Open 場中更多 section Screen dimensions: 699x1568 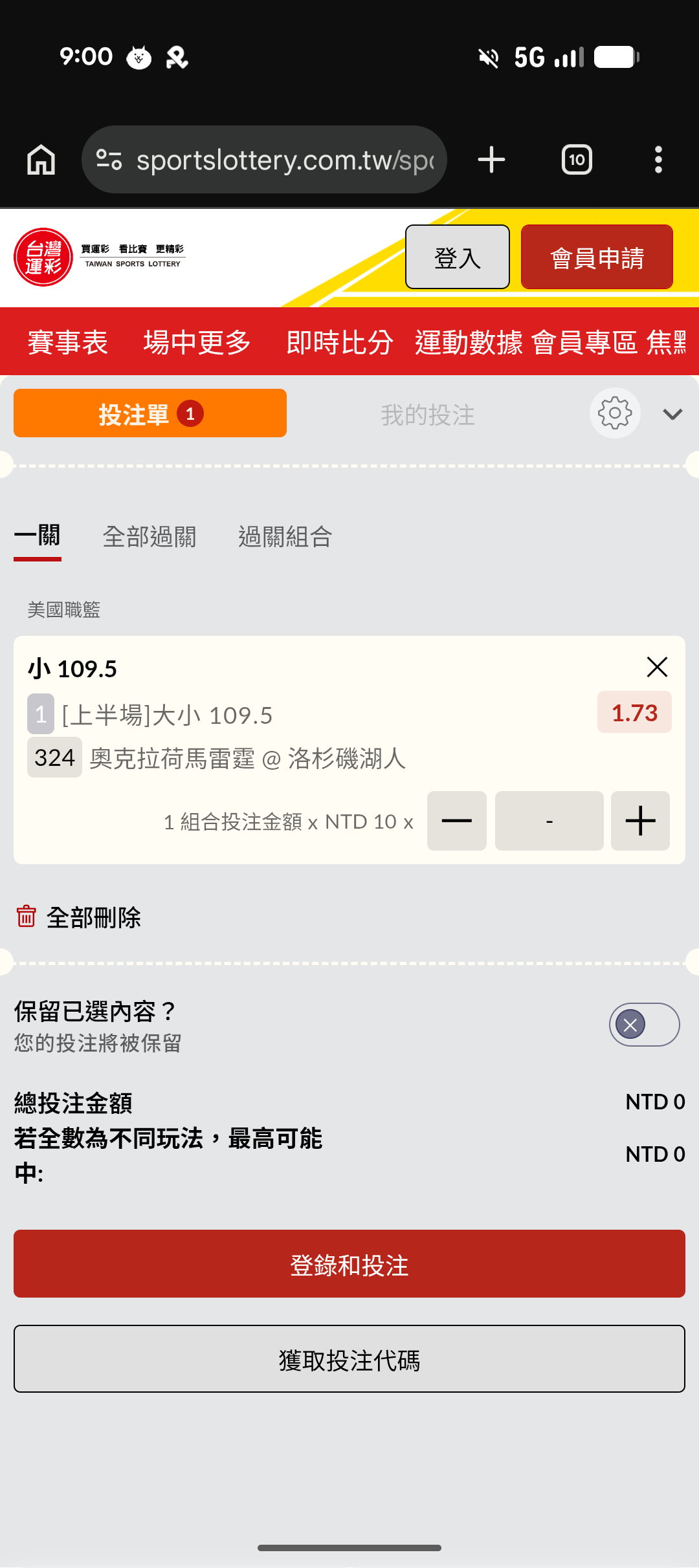pos(197,342)
